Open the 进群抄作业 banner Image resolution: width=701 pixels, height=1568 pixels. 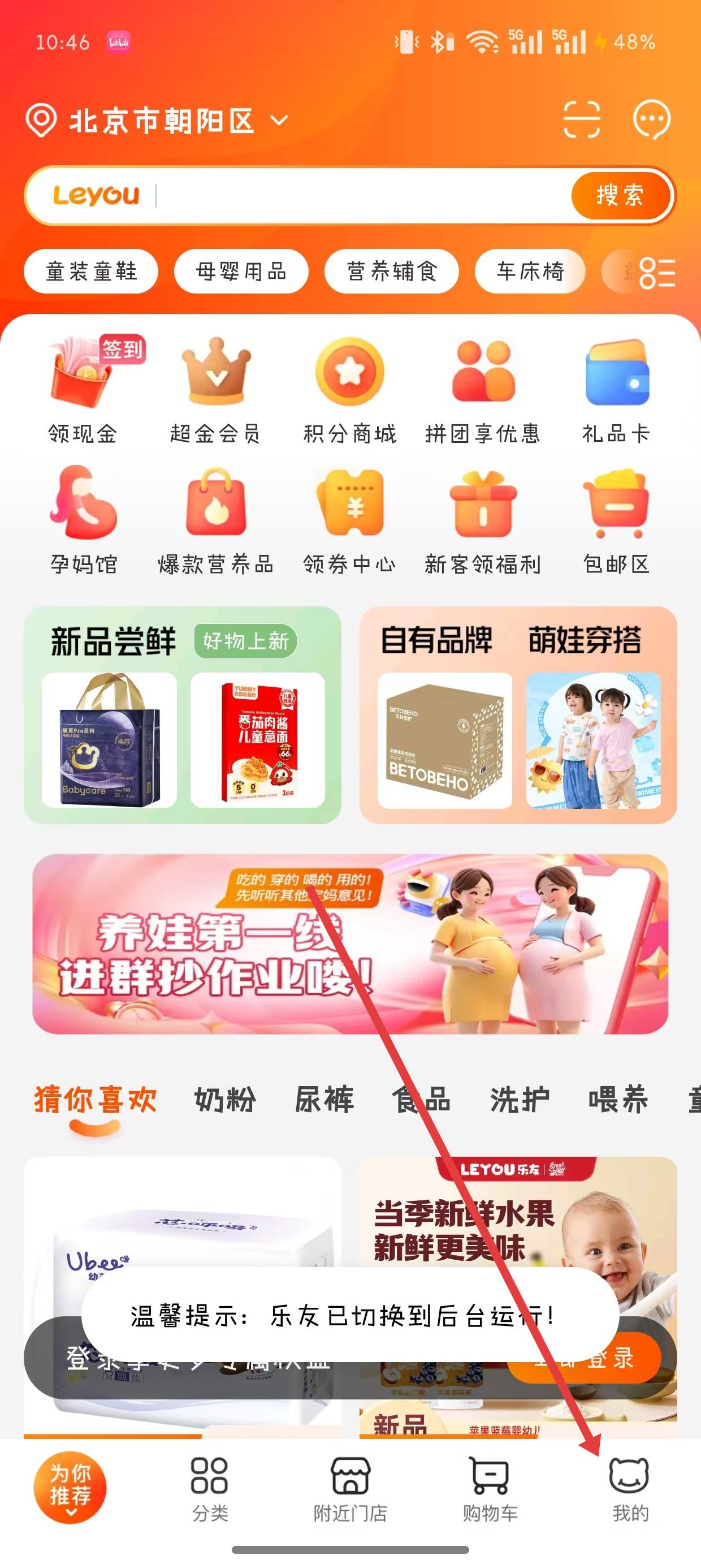350,944
